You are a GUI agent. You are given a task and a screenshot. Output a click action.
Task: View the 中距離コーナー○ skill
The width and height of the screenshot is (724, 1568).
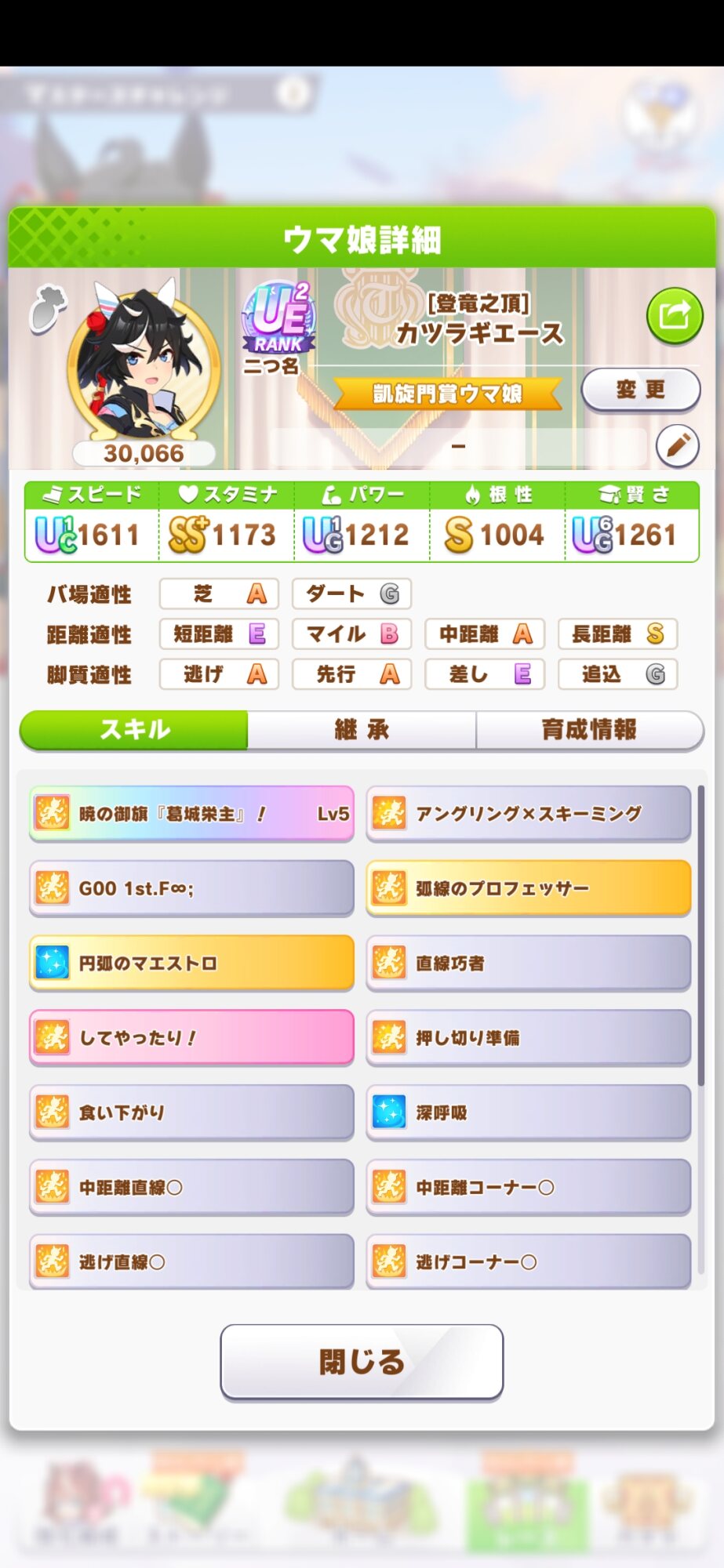[x=528, y=1187]
